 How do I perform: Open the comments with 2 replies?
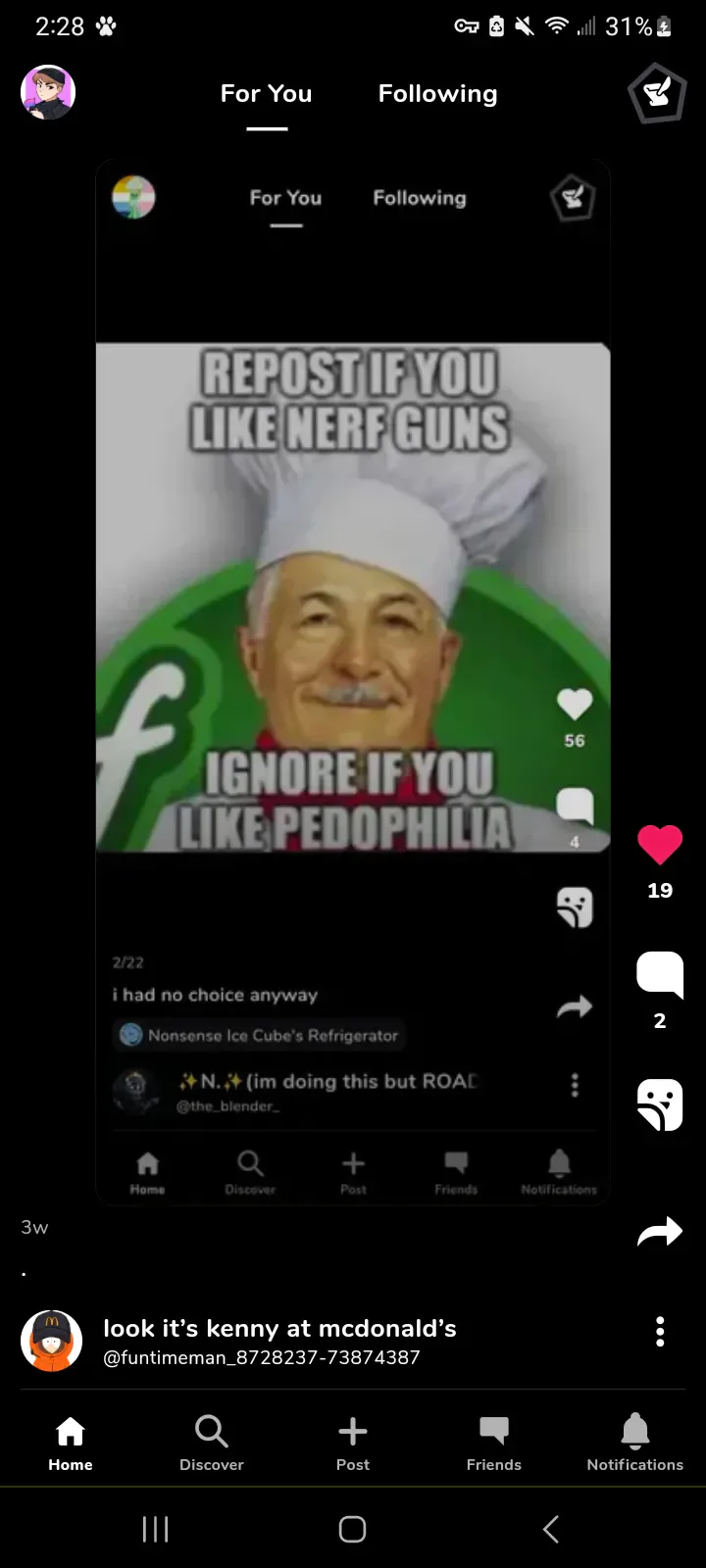tap(660, 974)
